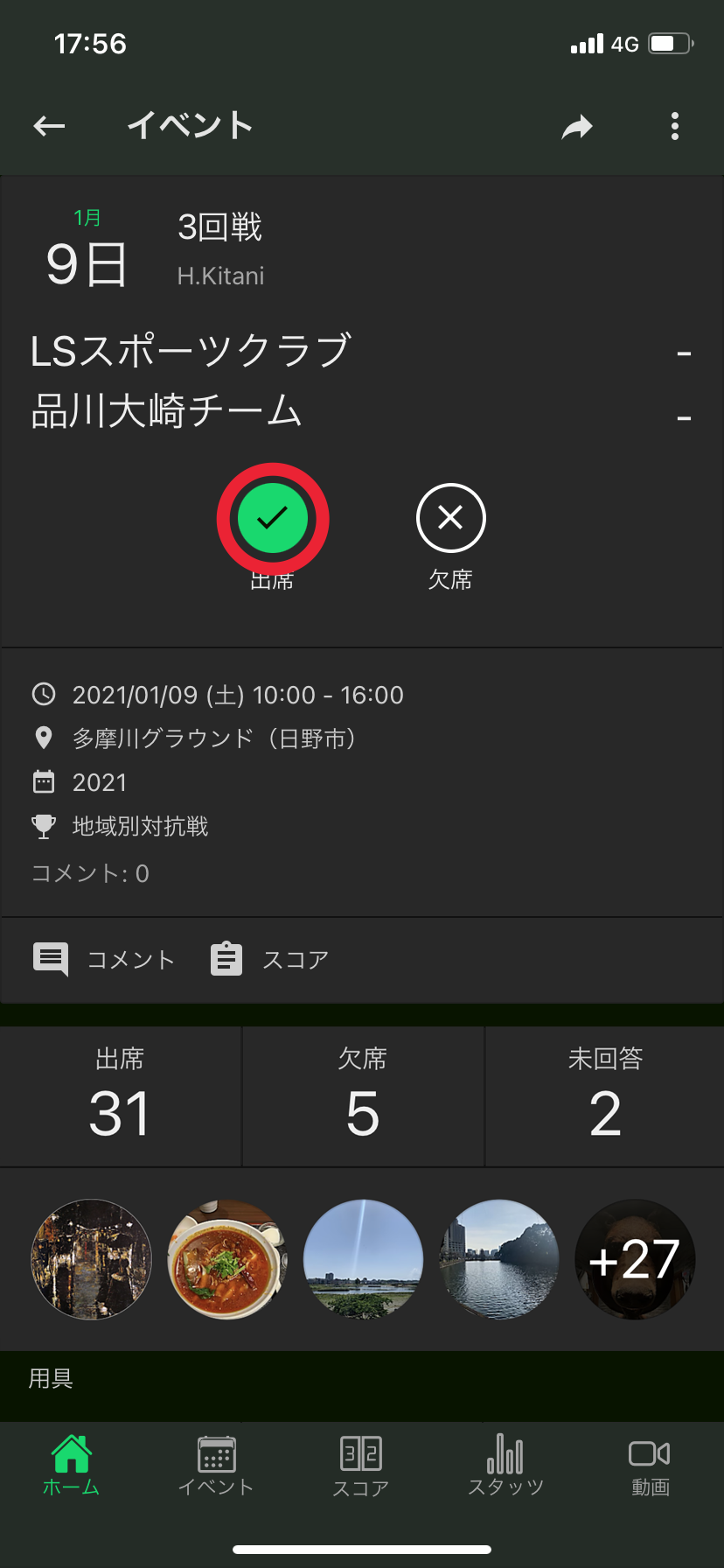Switch to the イベント tab
This screenshot has height=1568, width=724.
pyautogui.click(x=216, y=1466)
